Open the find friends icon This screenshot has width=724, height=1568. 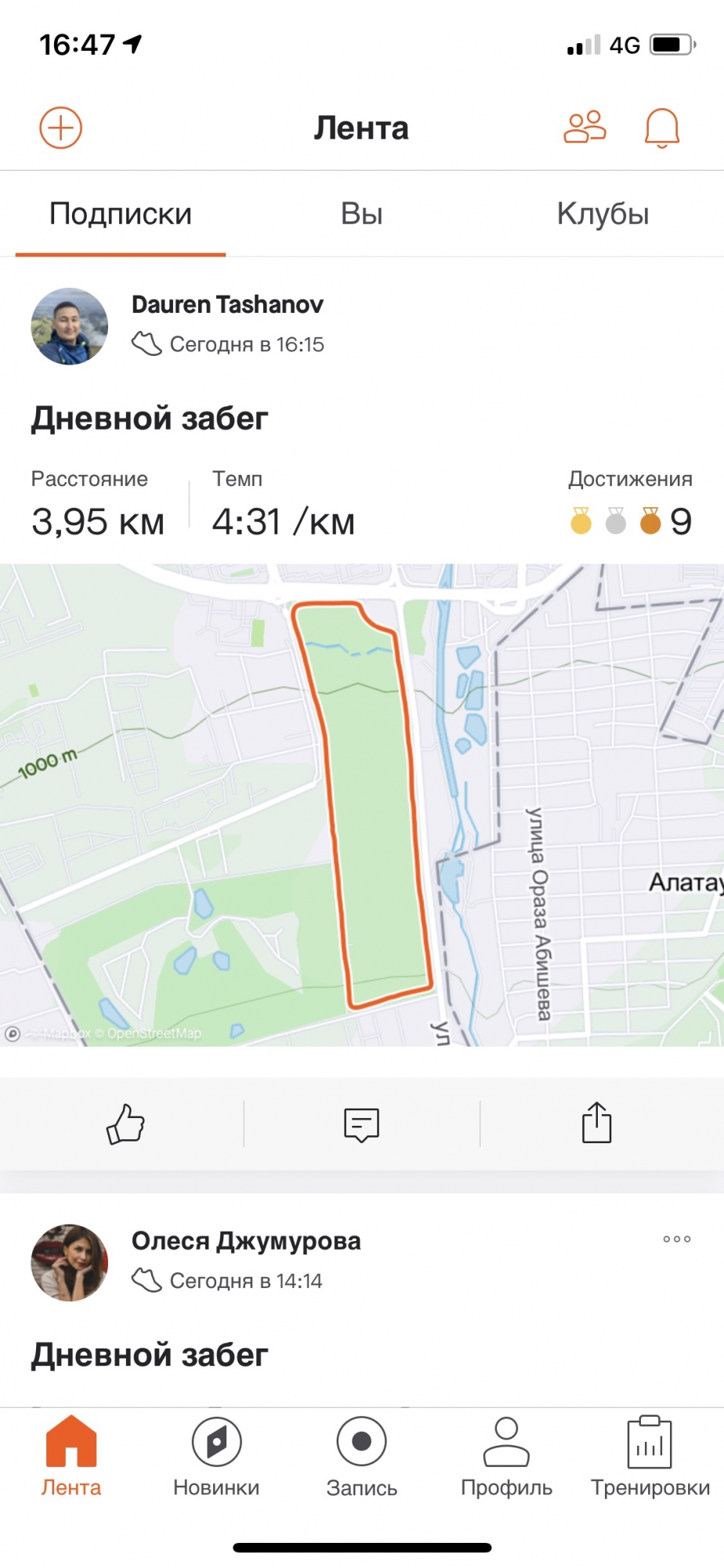point(585,127)
